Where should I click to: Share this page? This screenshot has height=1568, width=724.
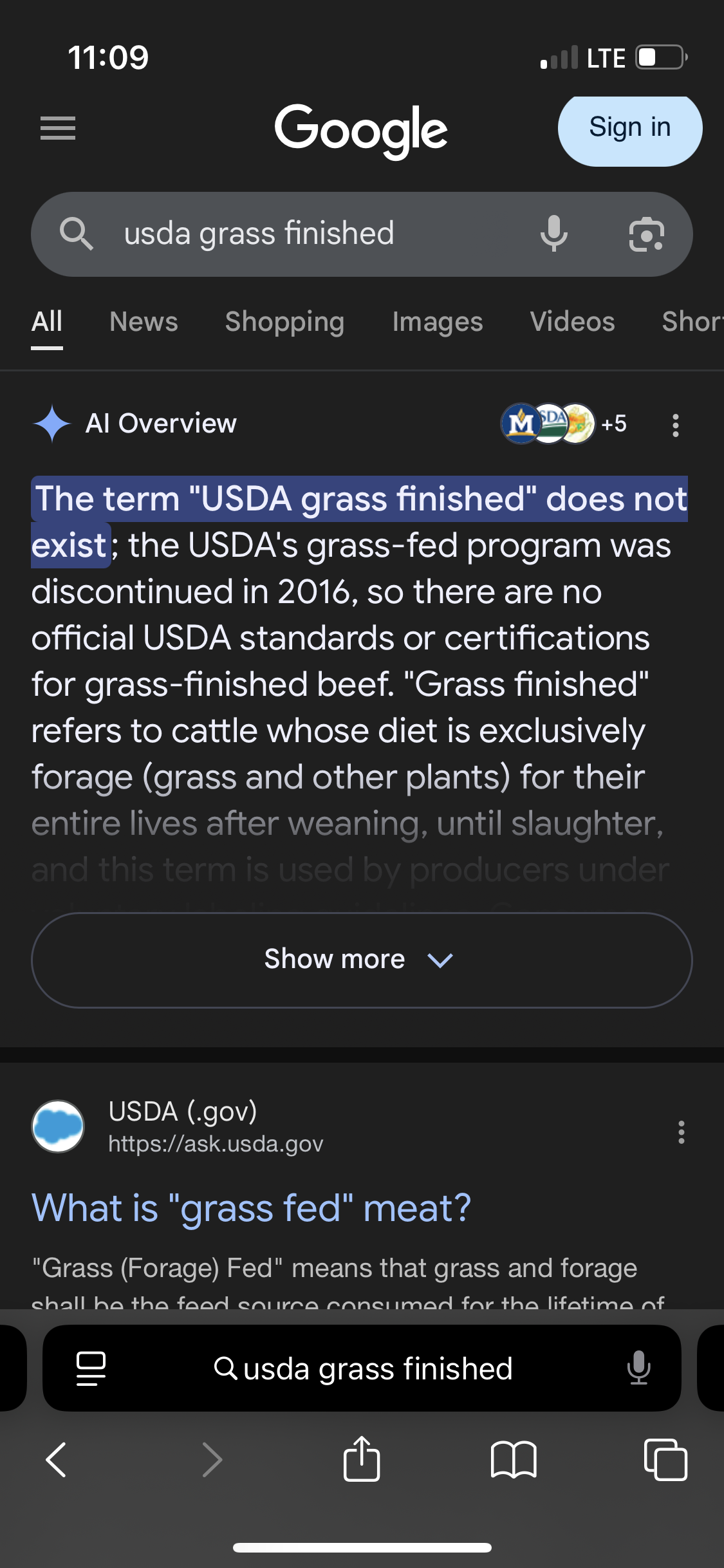coord(362,1459)
